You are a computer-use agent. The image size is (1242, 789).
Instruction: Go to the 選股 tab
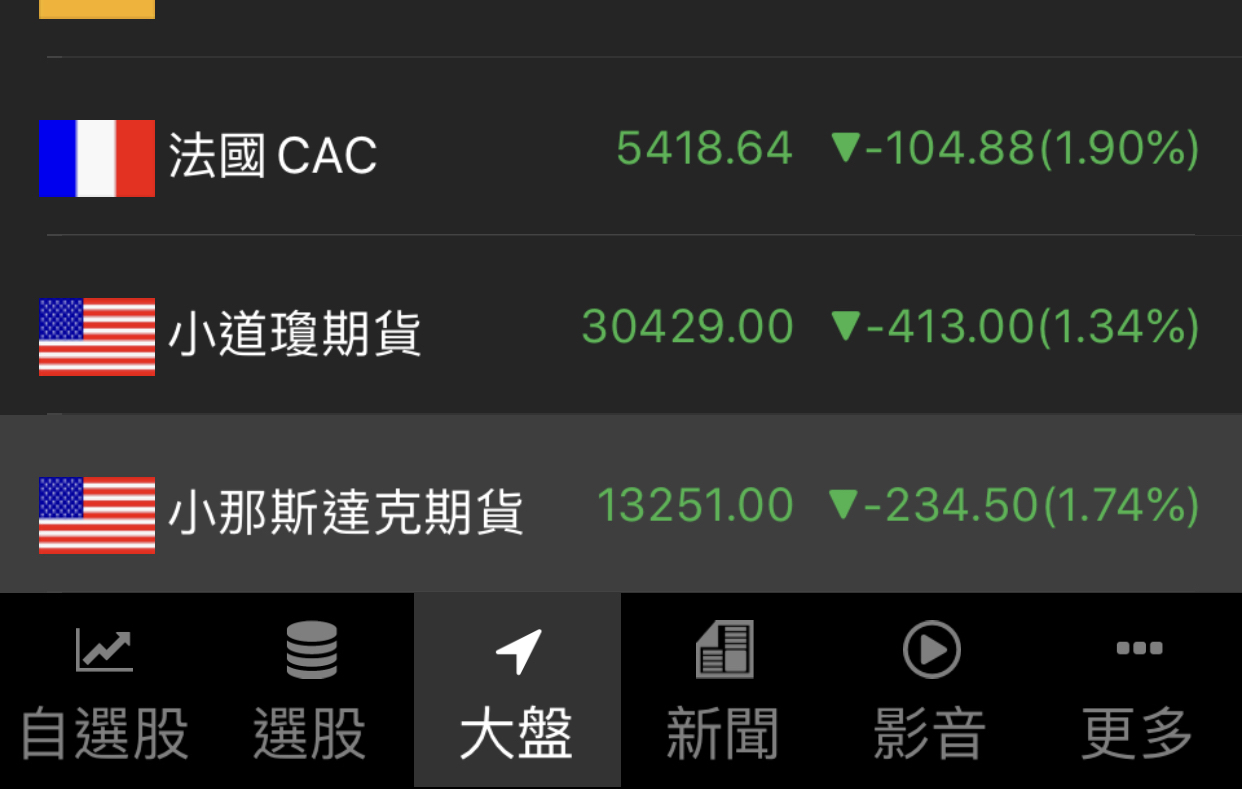(310, 692)
